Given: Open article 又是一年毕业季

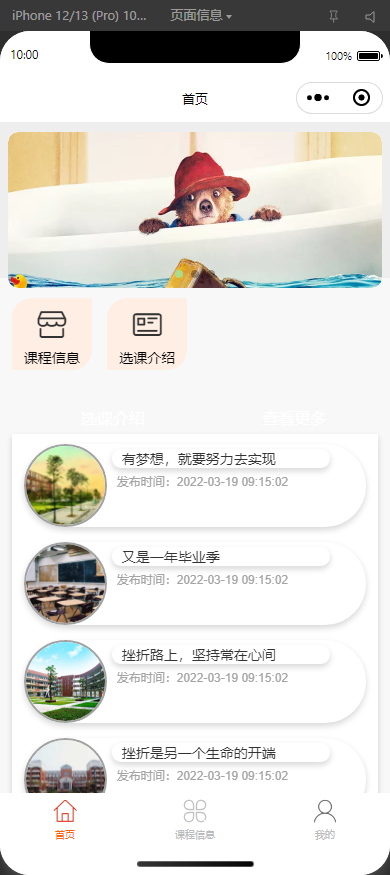Looking at the screenshot, I should pos(195,583).
